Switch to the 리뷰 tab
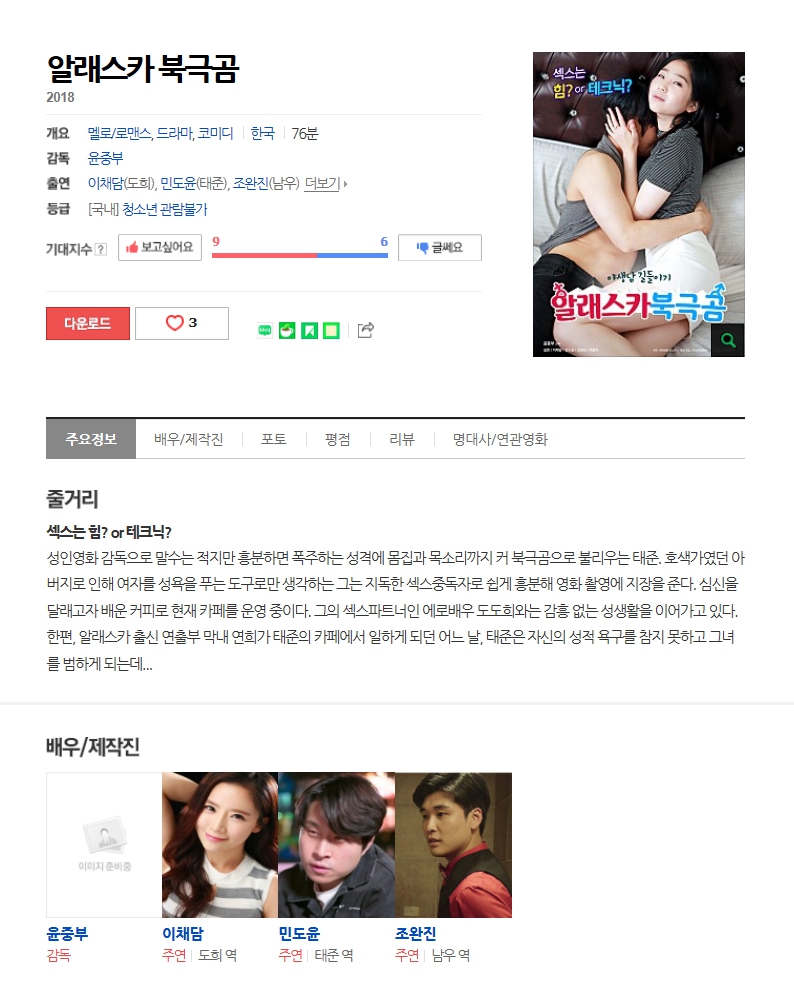Screen dimensions: 794x991 pyautogui.click(x=402, y=439)
